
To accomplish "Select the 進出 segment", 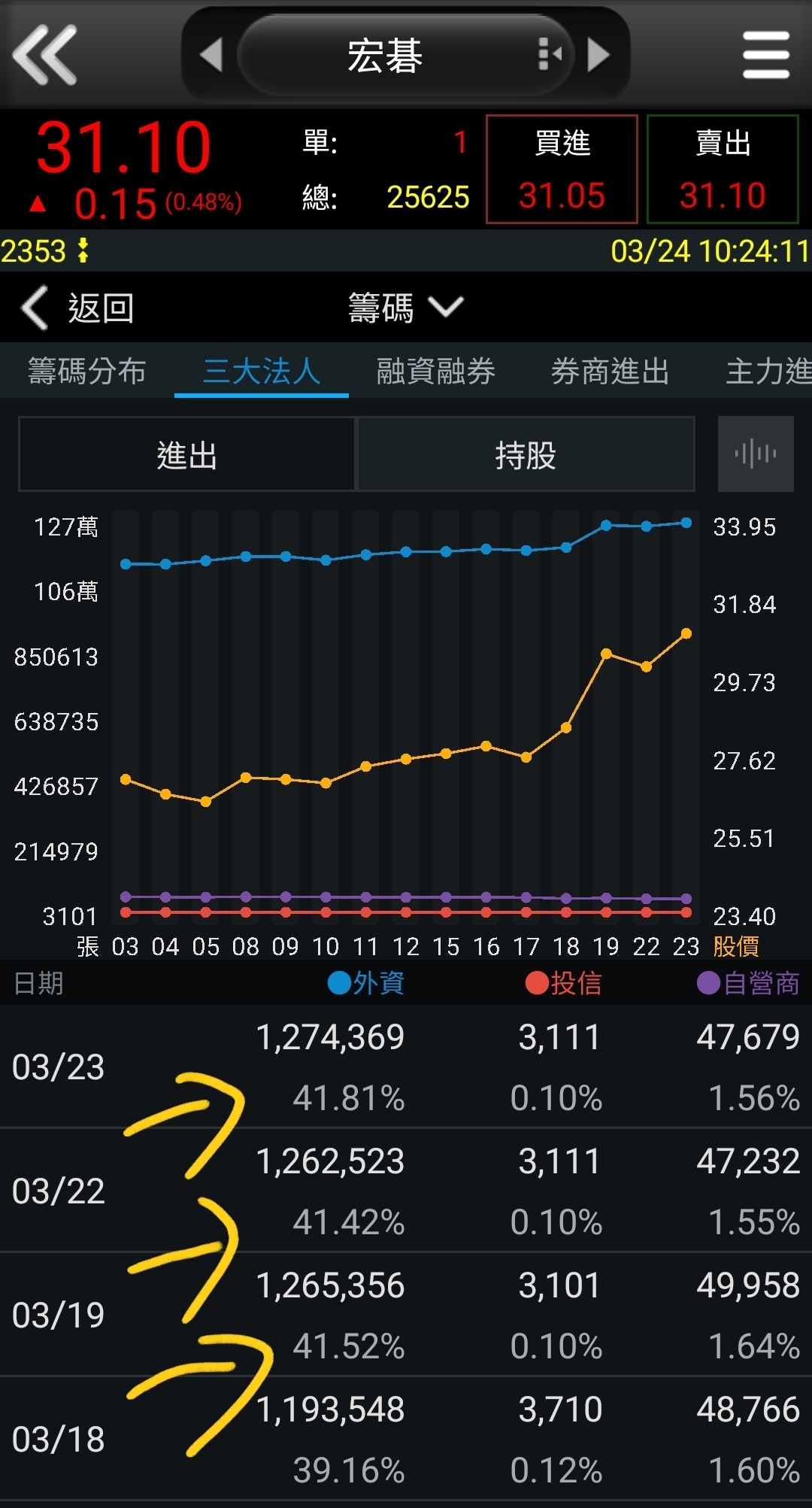I will pyautogui.click(x=186, y=455).
